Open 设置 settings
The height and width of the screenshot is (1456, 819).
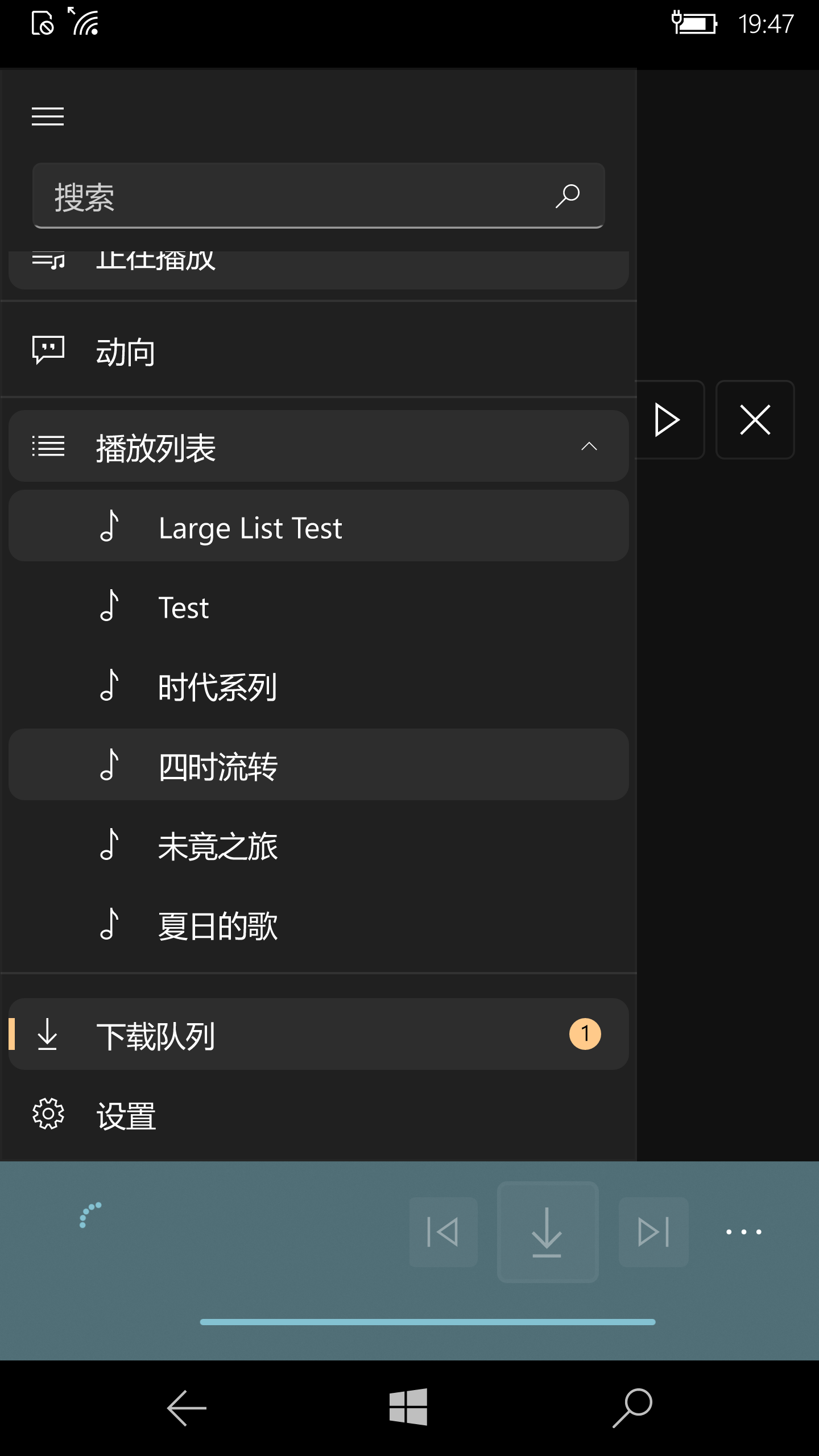318,1115
